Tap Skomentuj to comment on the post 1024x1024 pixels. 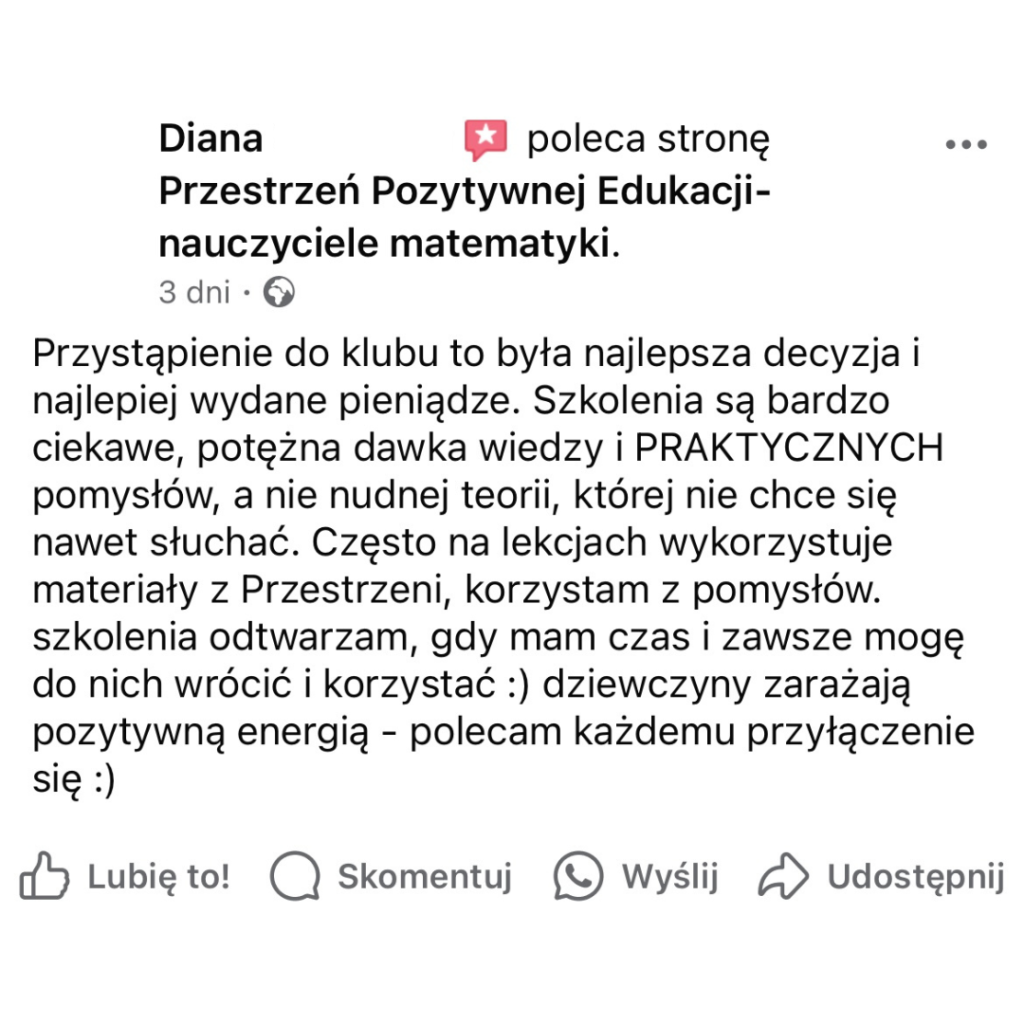click(392, 877)
